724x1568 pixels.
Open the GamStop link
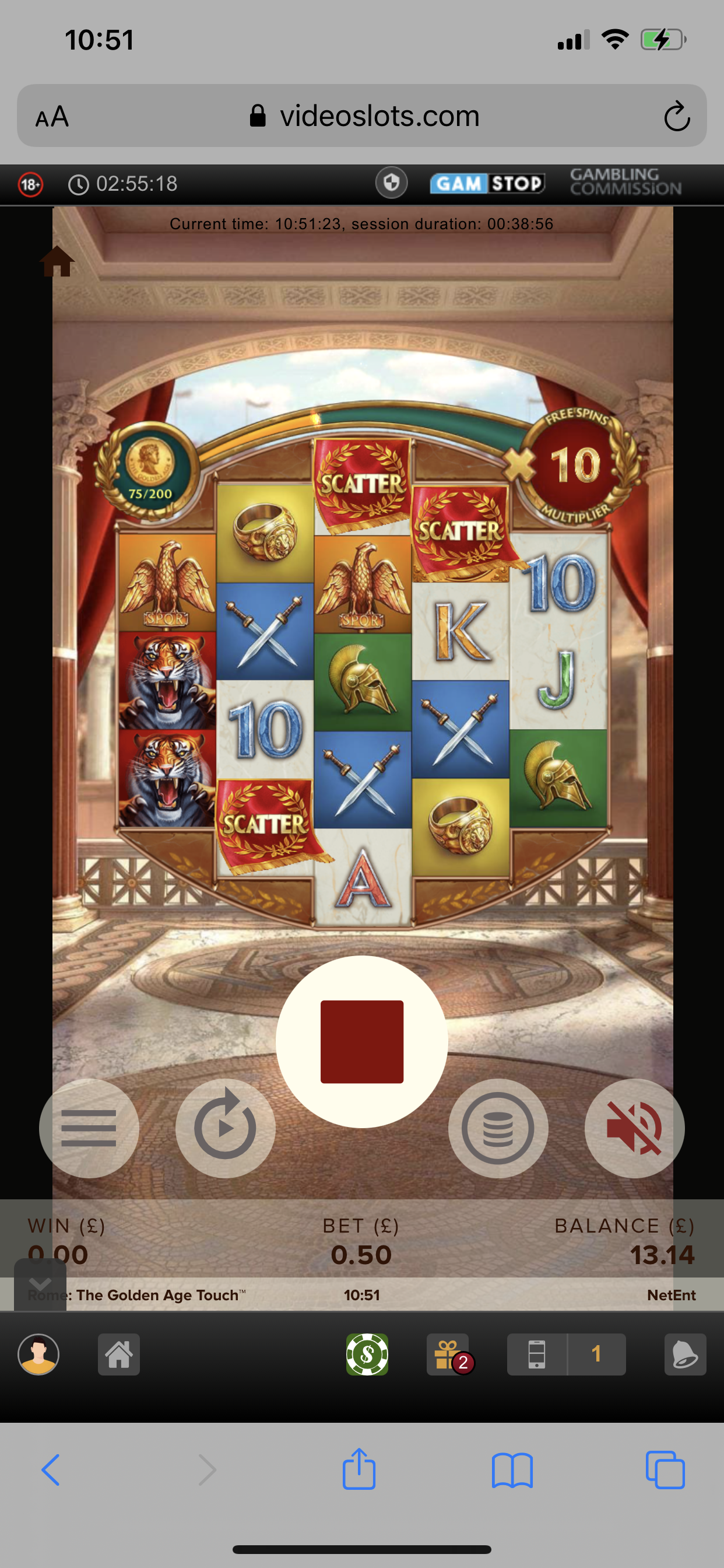487,183
